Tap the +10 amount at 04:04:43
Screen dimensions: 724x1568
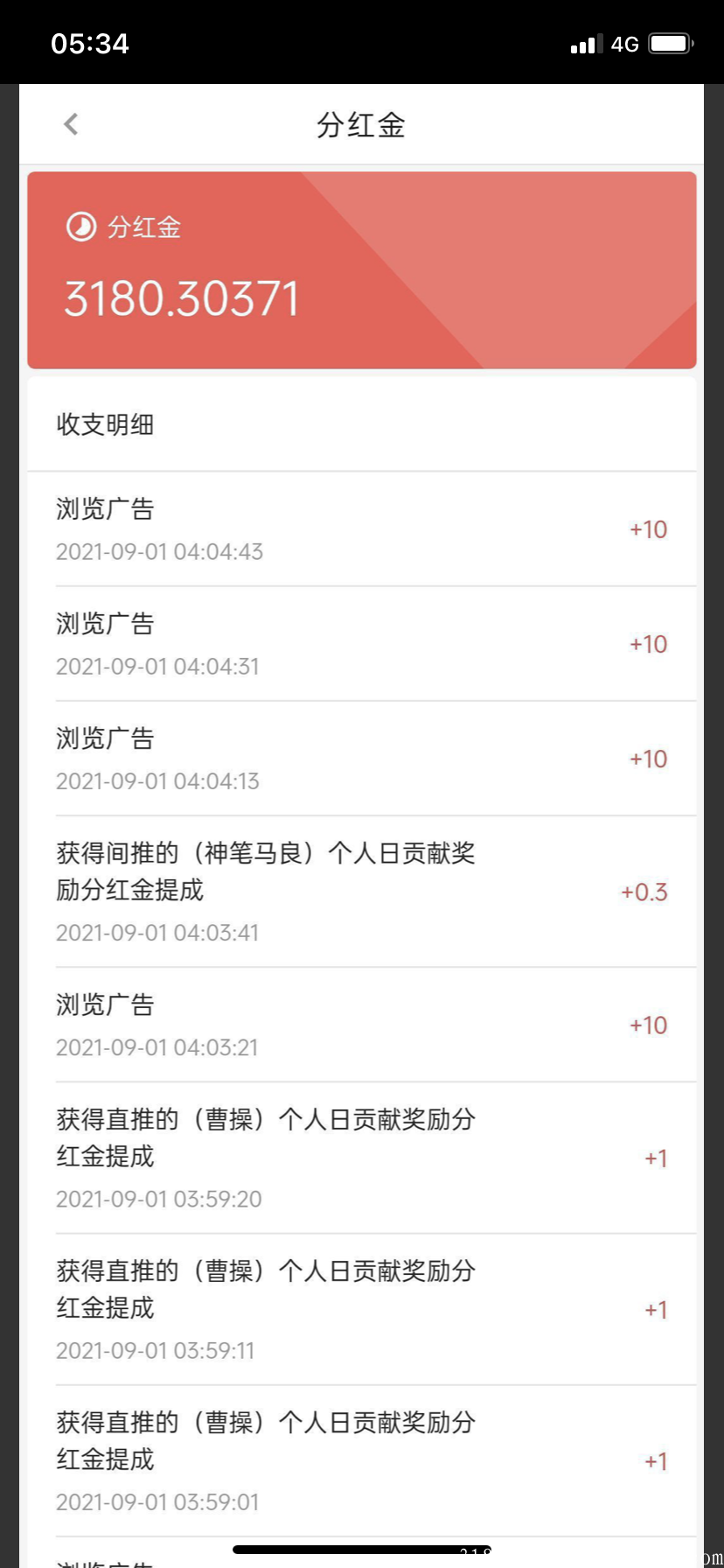click(648, 529)
